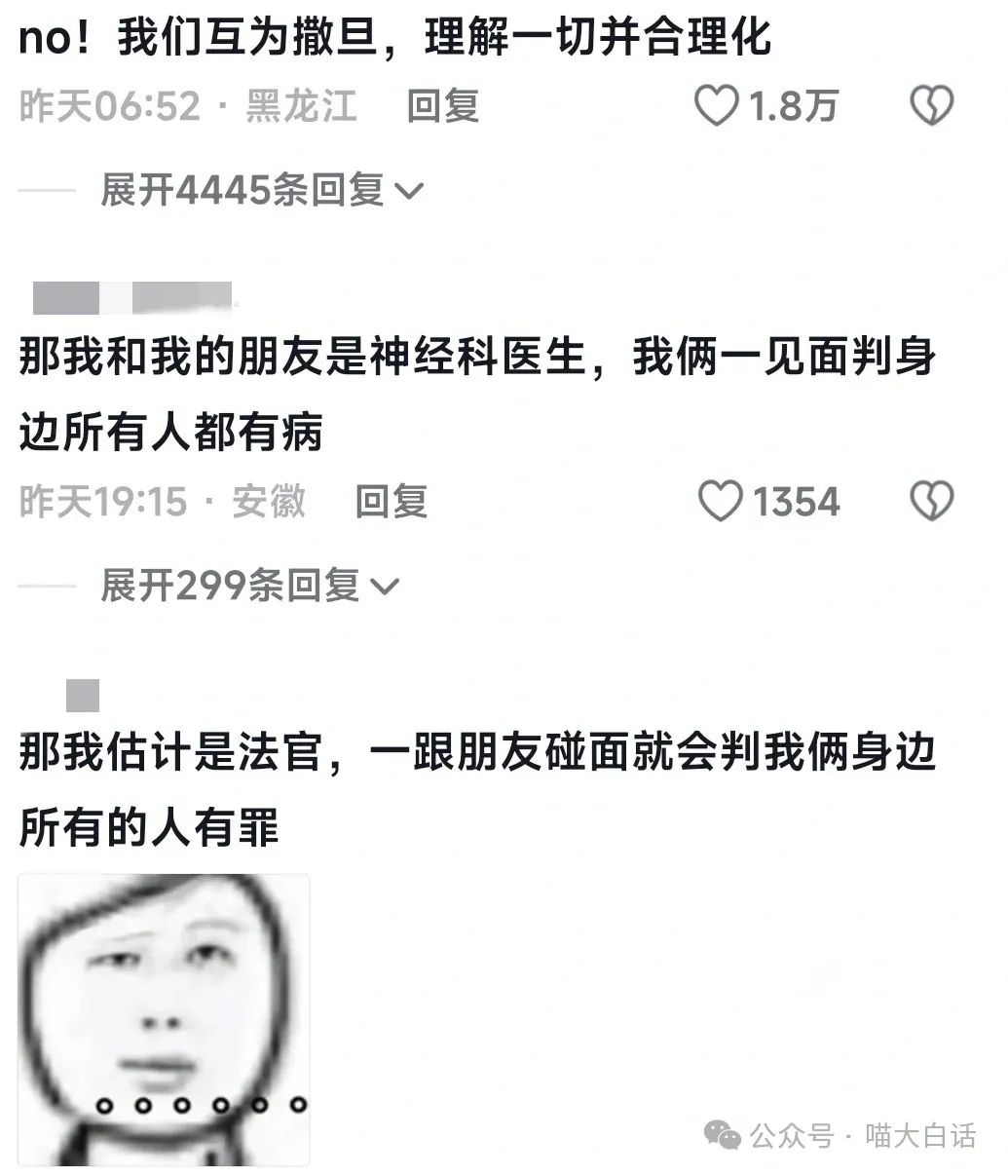Expand 4445 replies
The image size is (1008, 1176).
[x=260, y=190]
